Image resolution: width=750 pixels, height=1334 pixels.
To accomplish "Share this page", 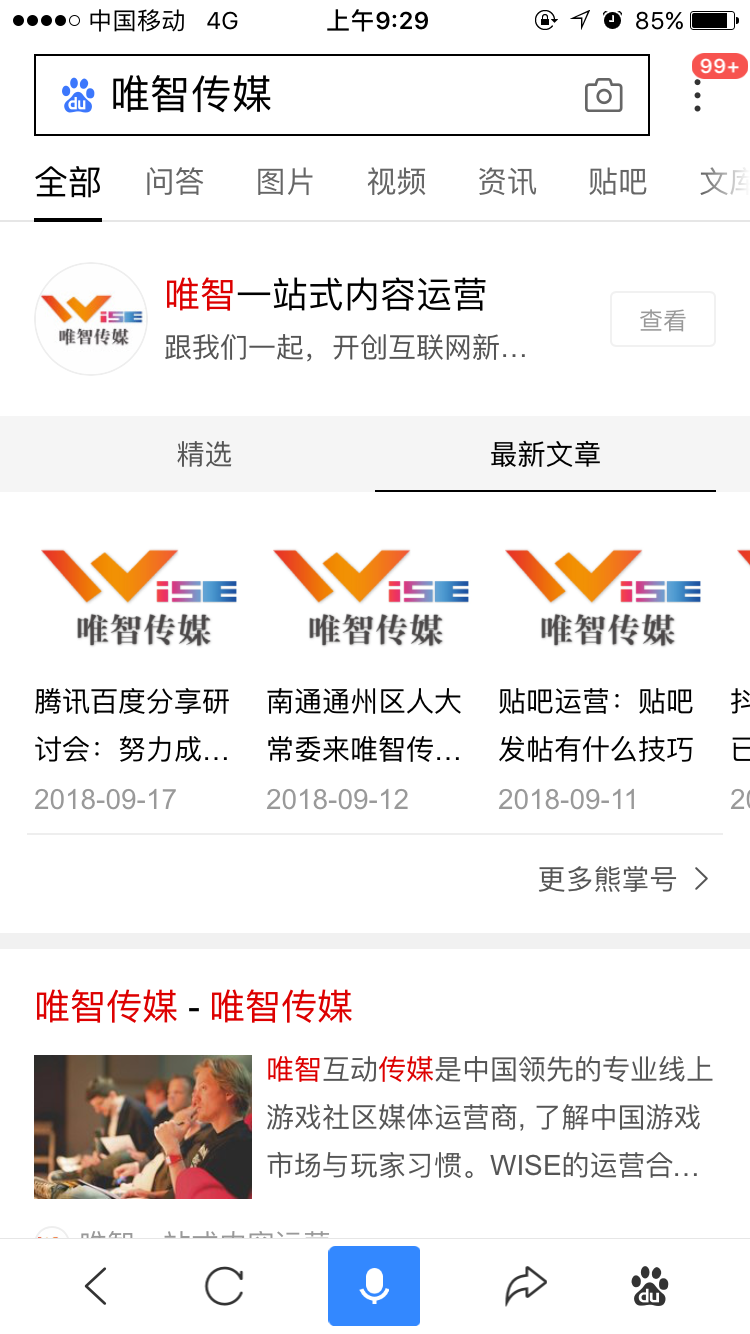I will [525, 1286].
